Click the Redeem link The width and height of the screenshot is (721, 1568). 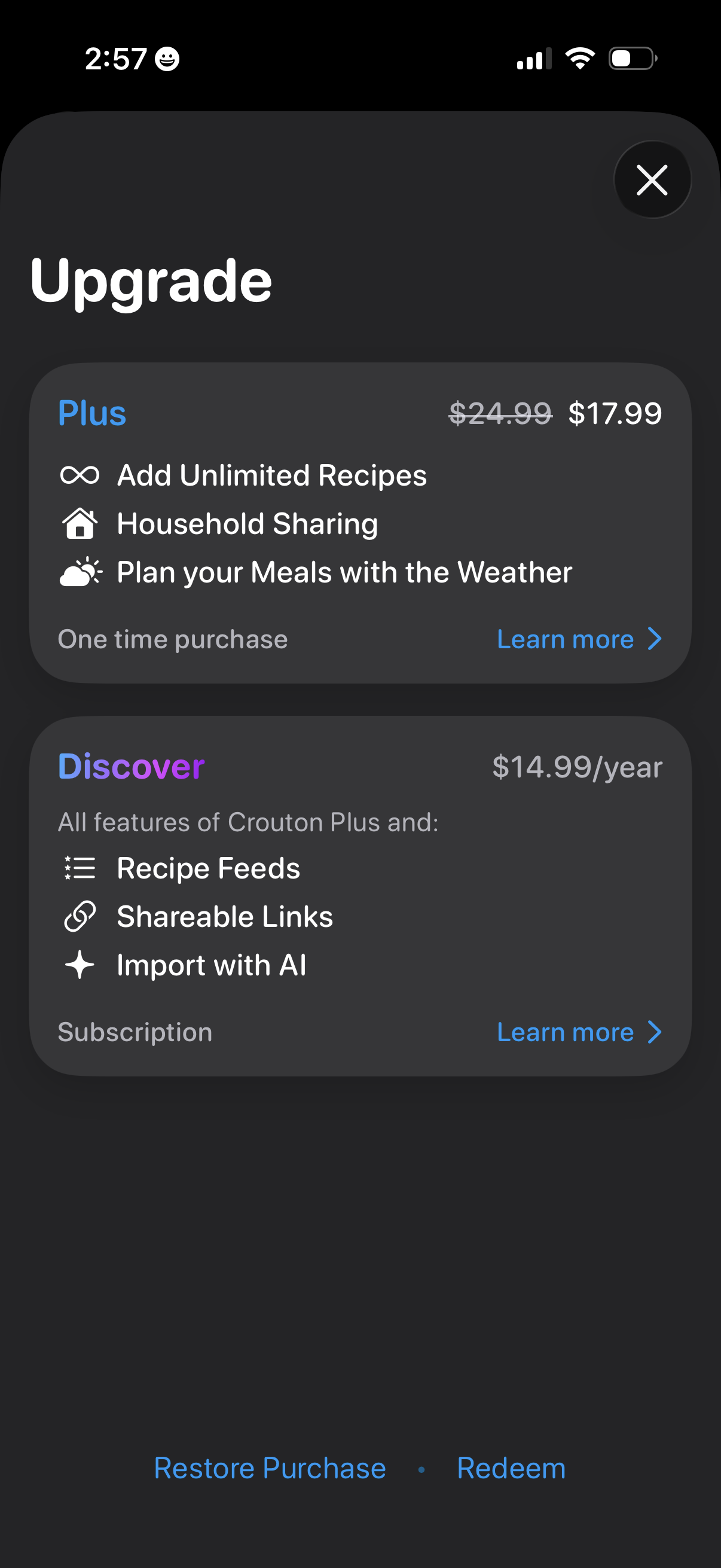coord(511,1468)
